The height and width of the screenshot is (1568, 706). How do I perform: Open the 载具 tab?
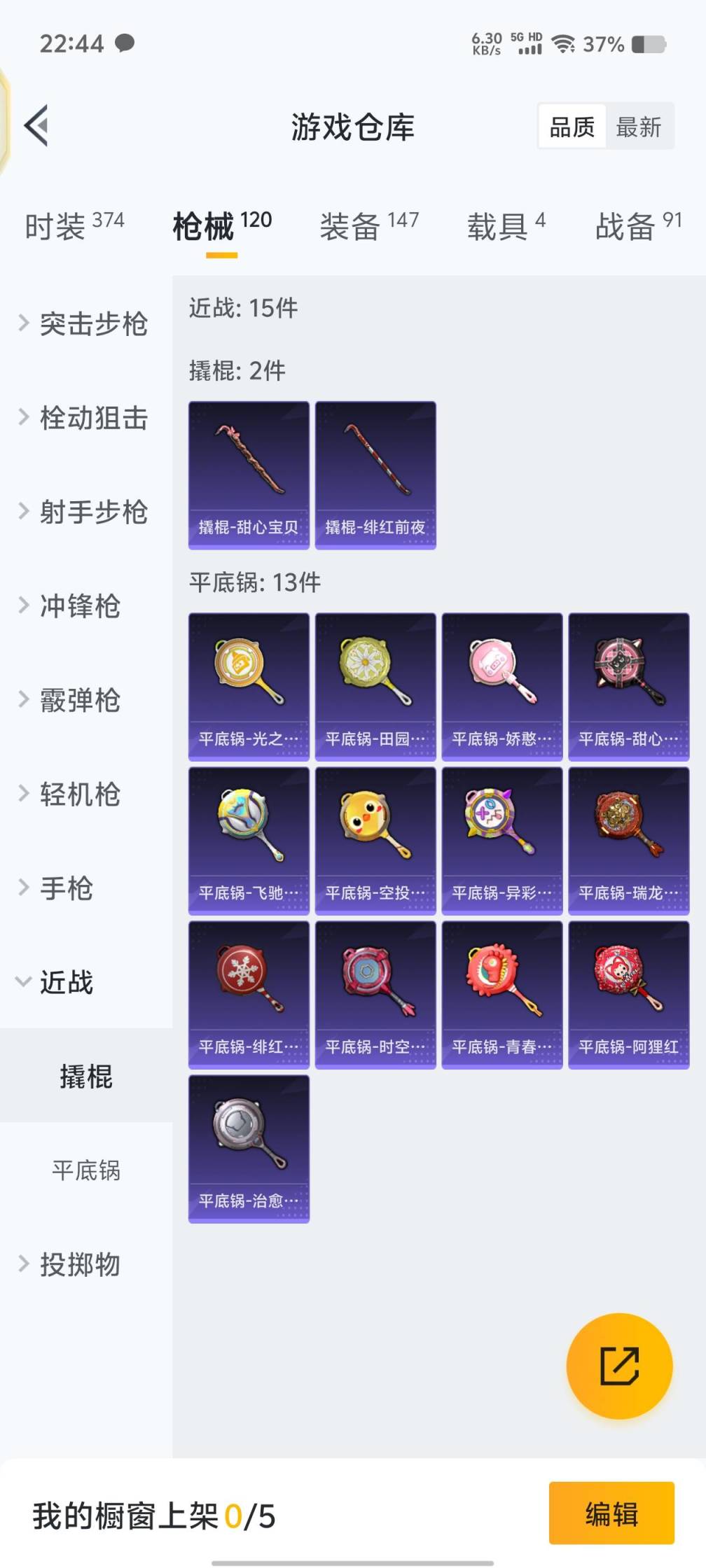coord(506,226)
